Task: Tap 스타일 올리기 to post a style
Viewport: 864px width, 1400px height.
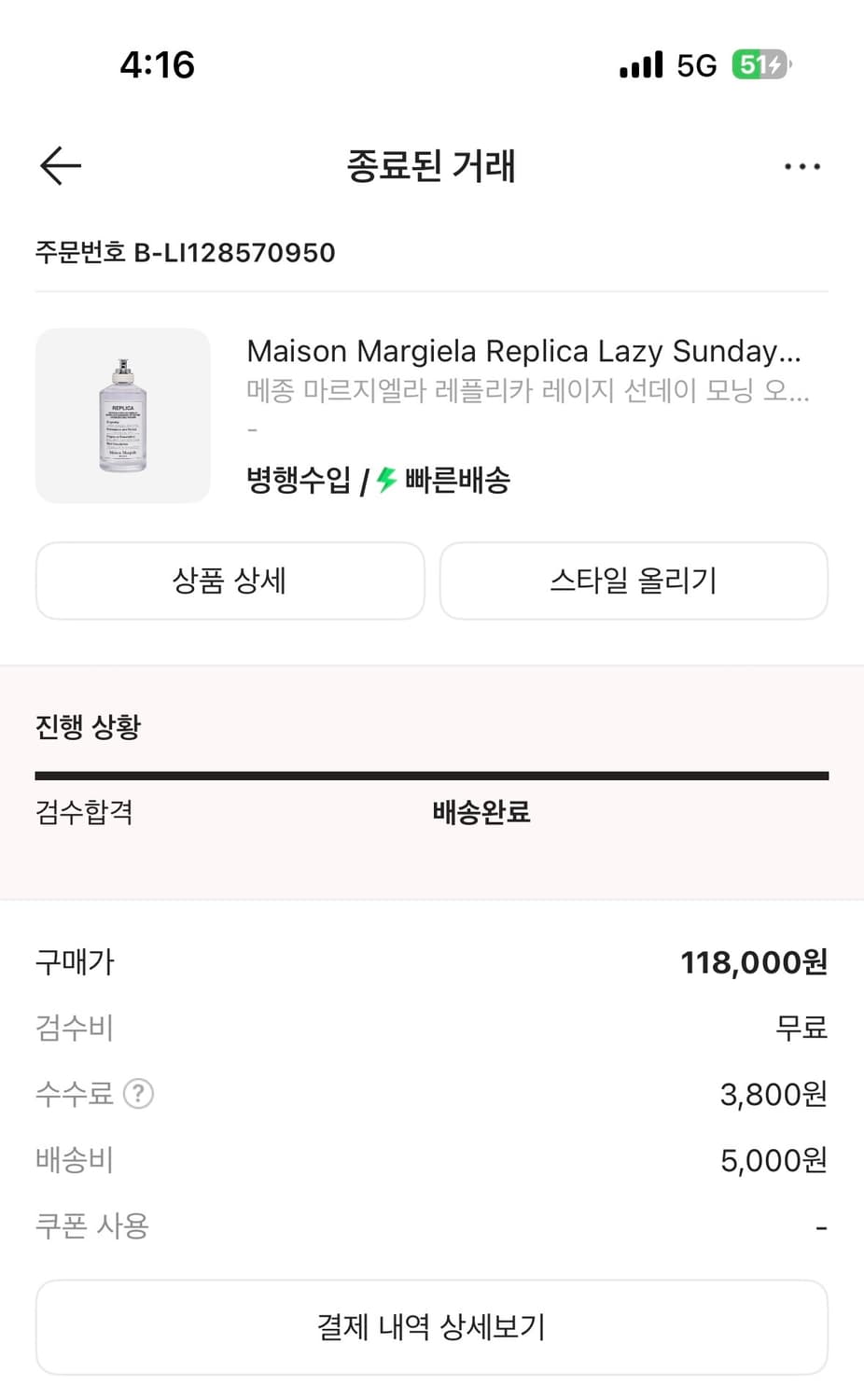Action: pos(634,581)
